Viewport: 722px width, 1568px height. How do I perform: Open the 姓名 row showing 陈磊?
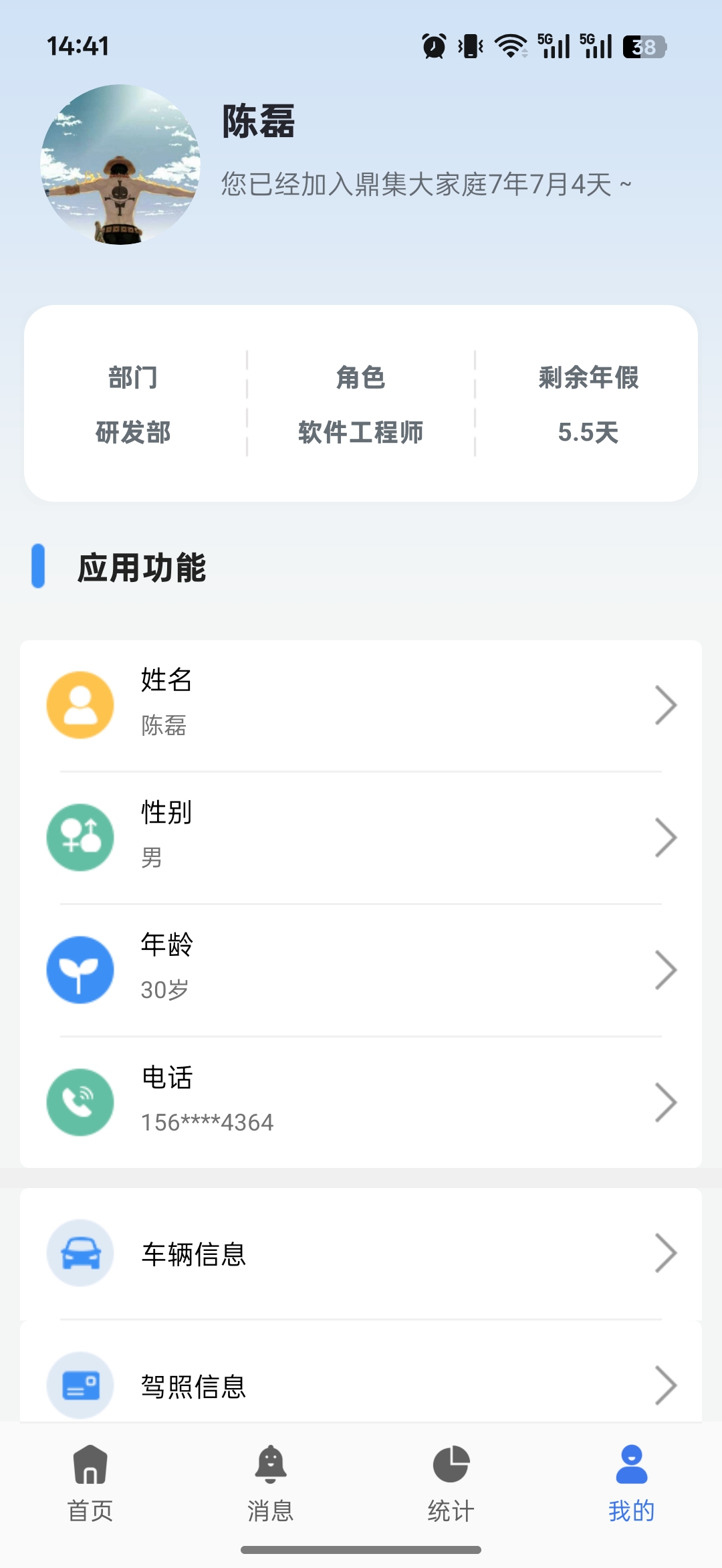361,705
